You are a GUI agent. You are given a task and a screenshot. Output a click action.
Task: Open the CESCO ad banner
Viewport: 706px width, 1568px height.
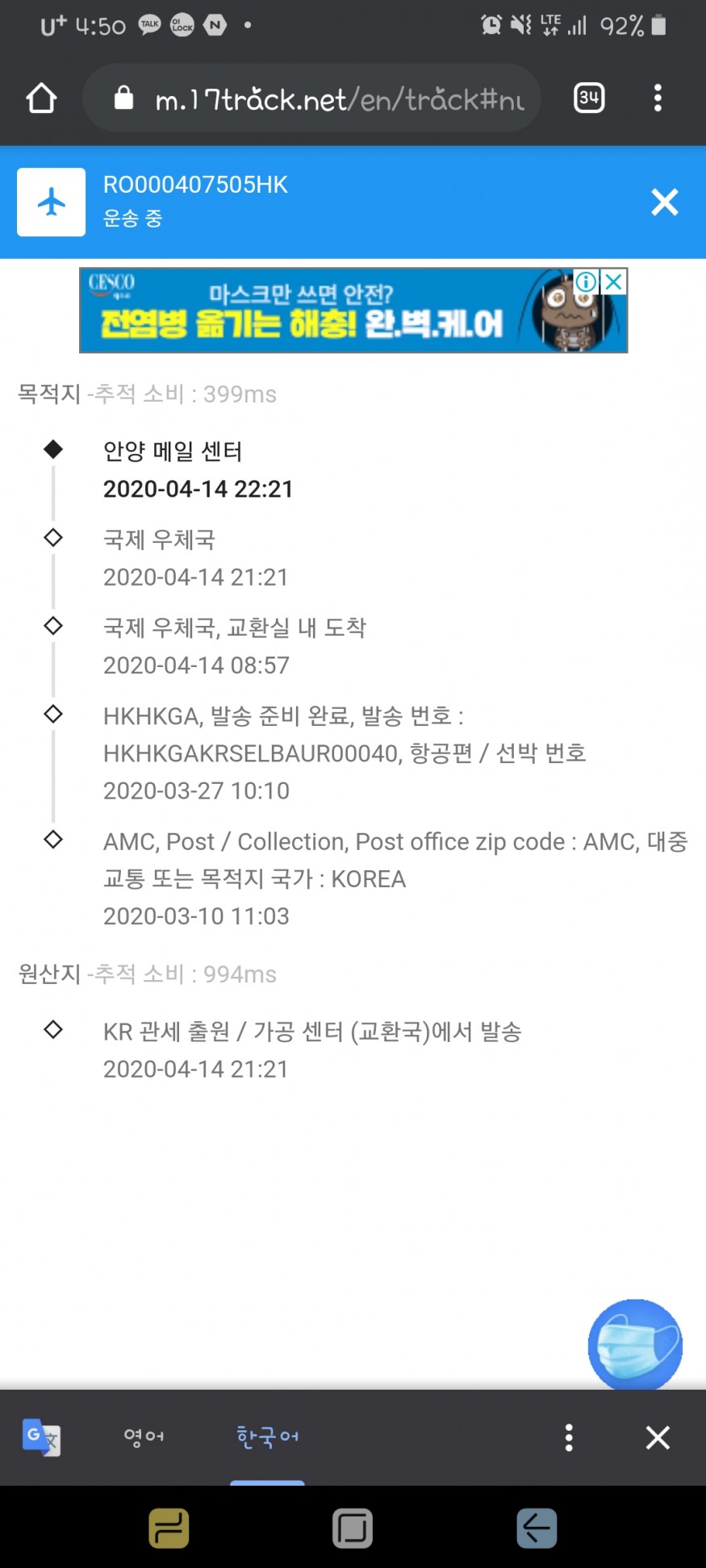pyautogui.click(x=323, y=312)
